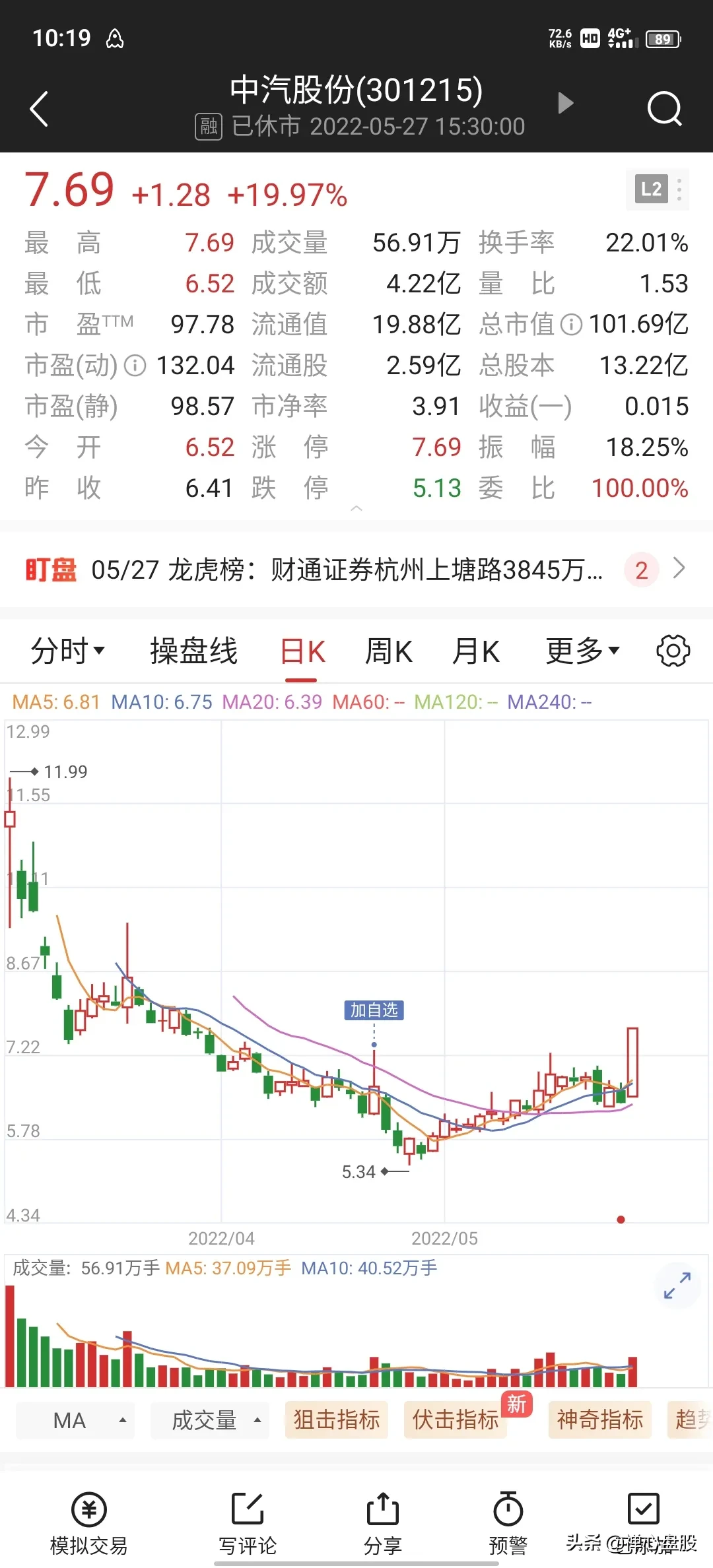Switch to the 周K chart tab
This screenshot has width=713, height=1568.
tap(389, 651)
